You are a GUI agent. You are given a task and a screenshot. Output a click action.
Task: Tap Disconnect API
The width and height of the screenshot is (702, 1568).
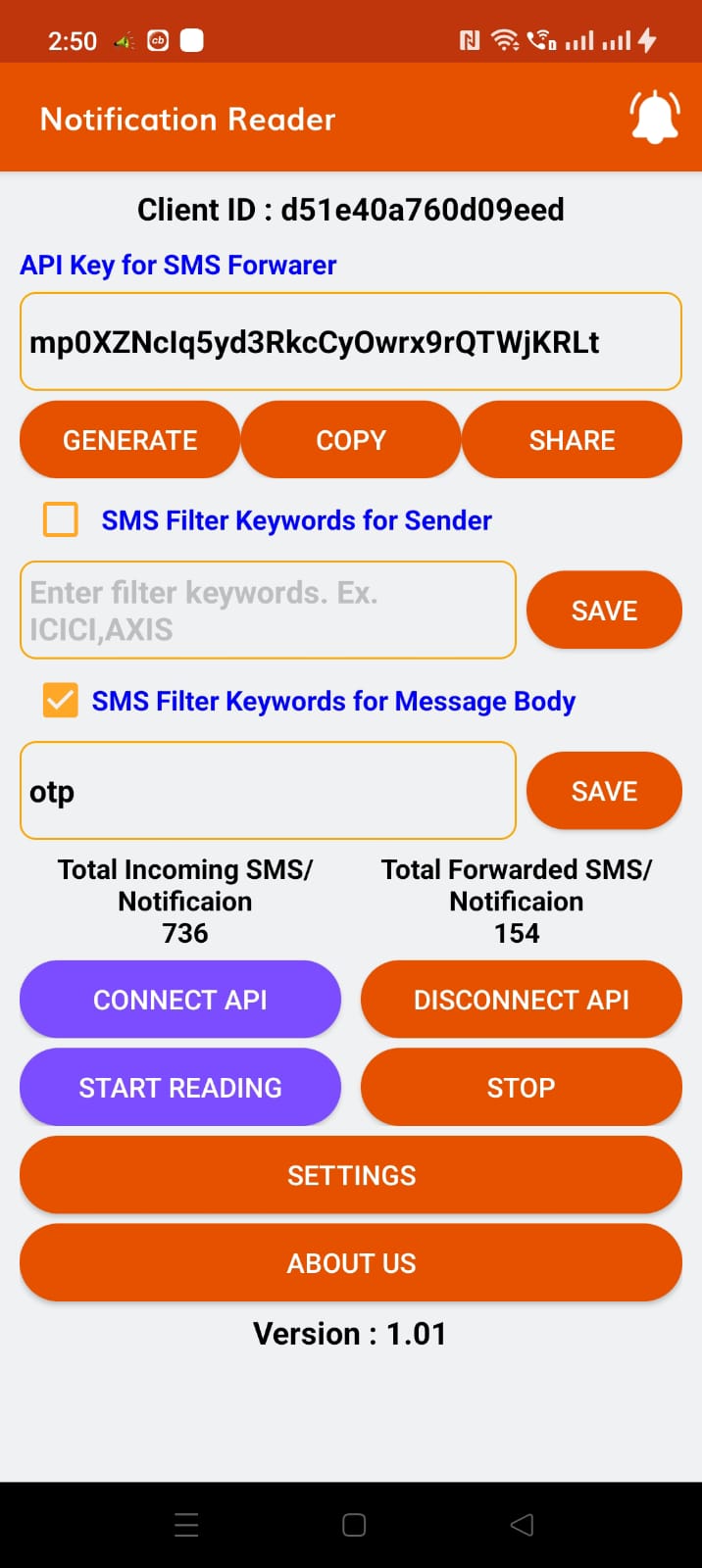pos(521,1000)
